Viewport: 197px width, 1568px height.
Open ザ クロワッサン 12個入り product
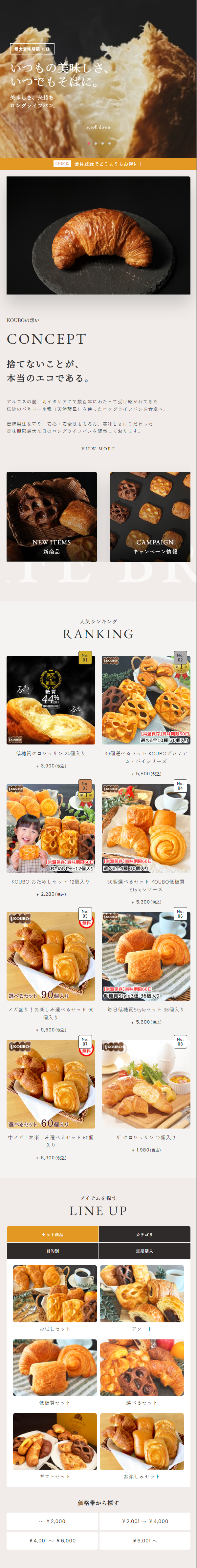[x=146, y=1084]
